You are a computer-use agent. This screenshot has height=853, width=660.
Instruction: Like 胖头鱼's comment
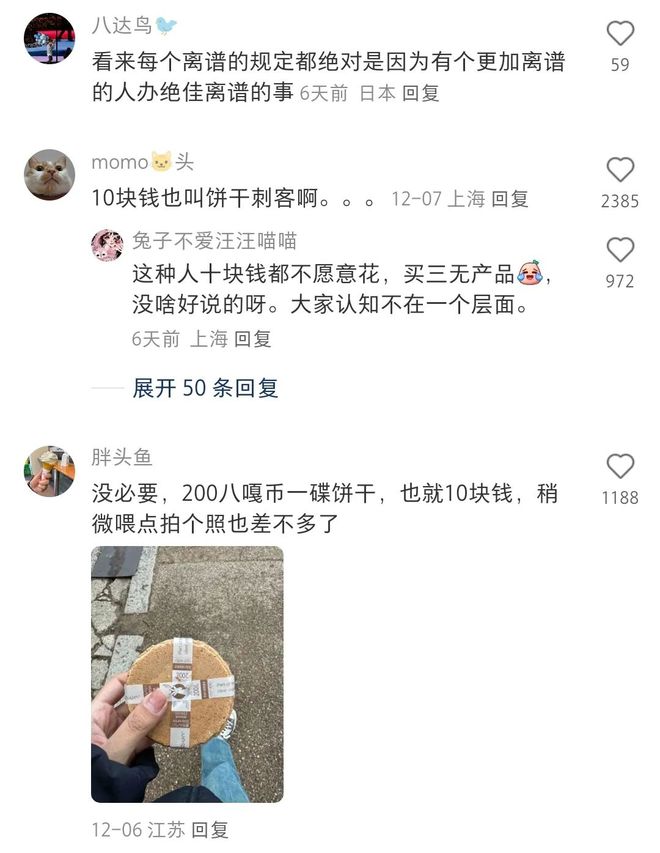tap(620, 466)
